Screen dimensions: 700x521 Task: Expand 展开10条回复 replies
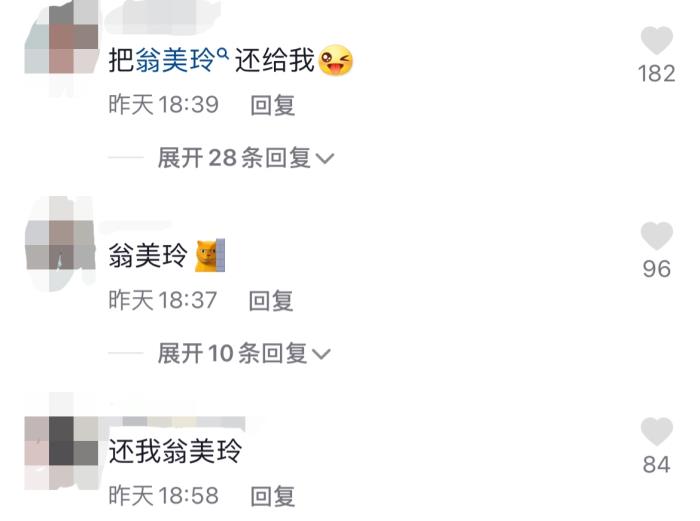(x=245, y=353)
